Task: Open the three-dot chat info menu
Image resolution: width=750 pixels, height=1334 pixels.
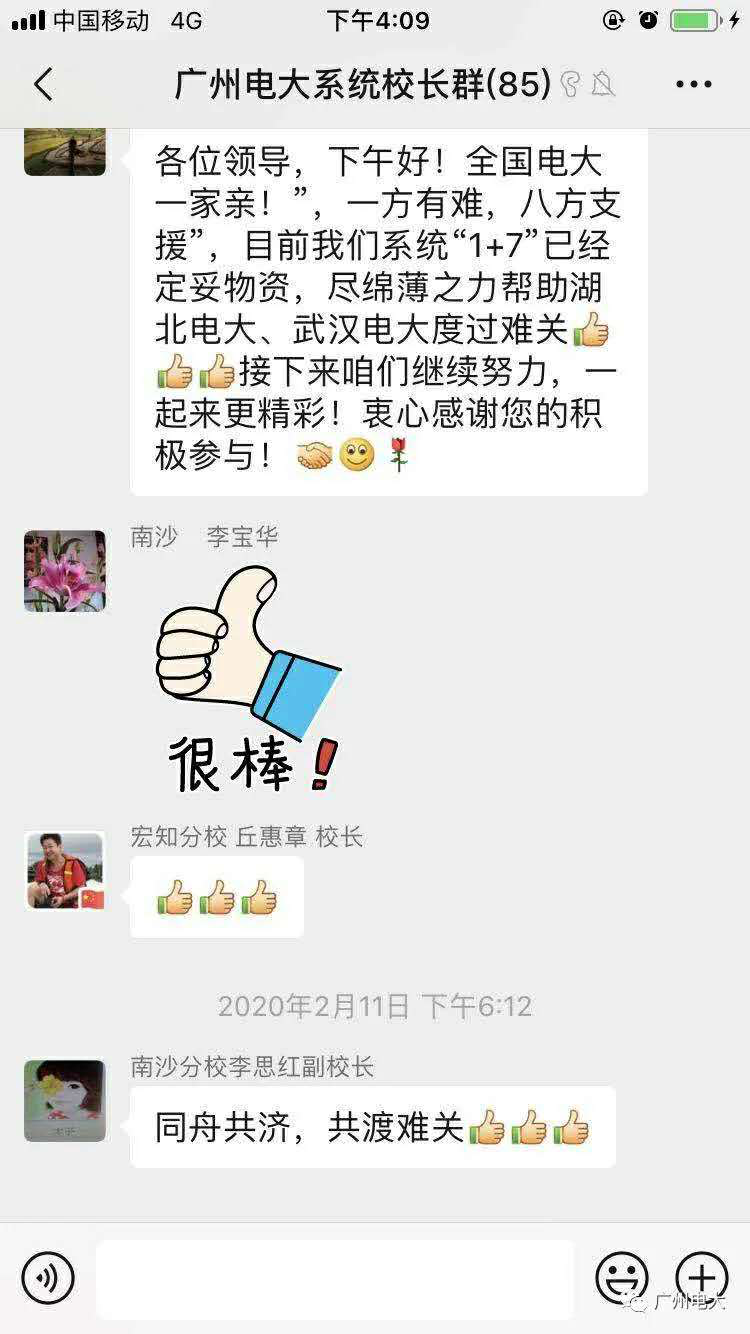Action: (x=694, y=85)
